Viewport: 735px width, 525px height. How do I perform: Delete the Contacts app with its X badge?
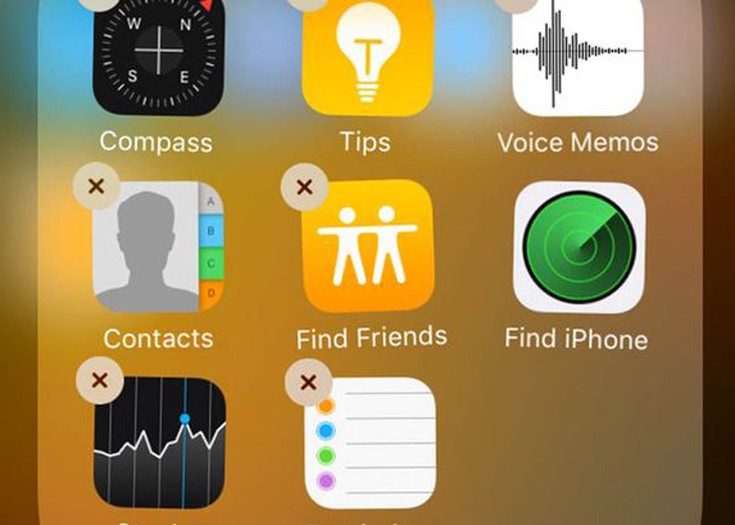97,187
